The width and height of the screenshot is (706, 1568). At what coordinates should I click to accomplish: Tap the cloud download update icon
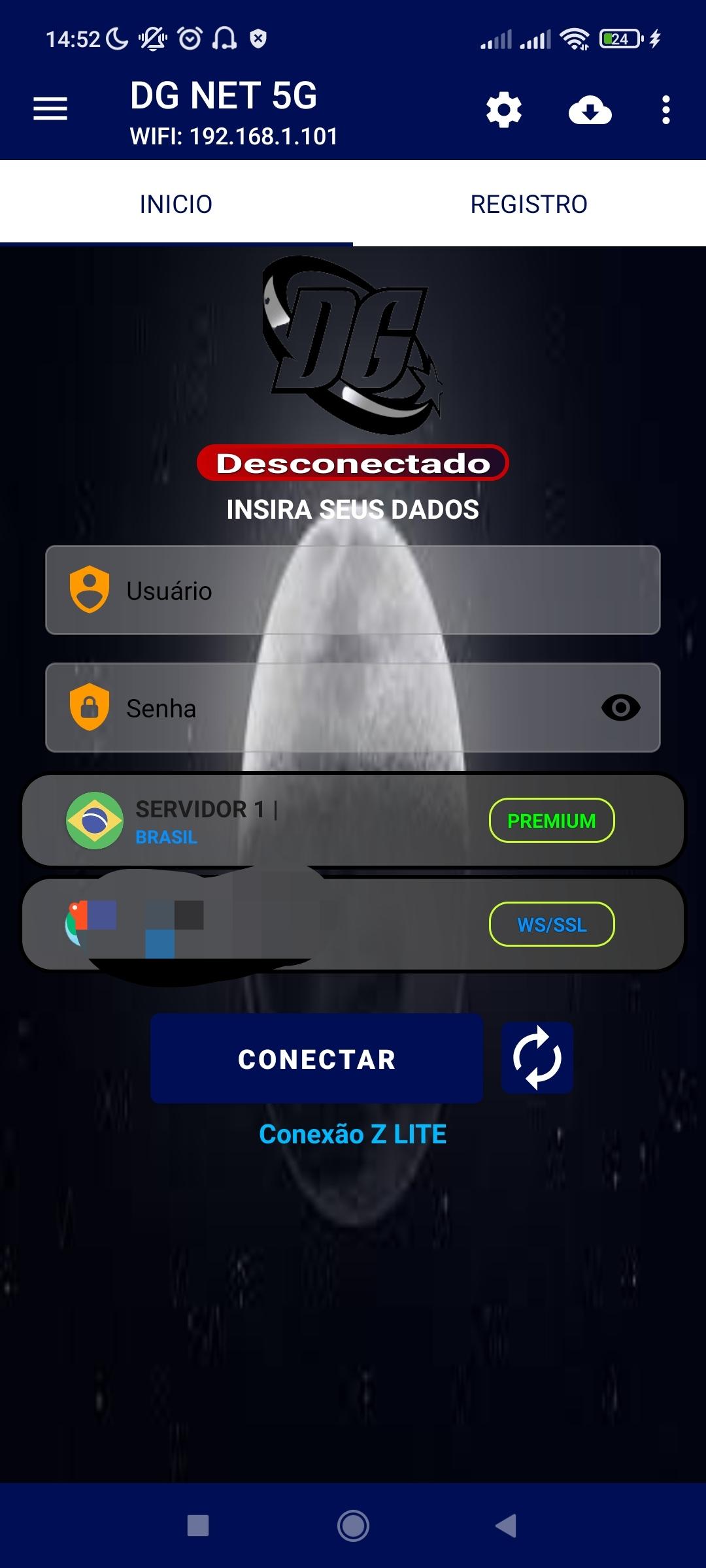click(x=590, y=110)
